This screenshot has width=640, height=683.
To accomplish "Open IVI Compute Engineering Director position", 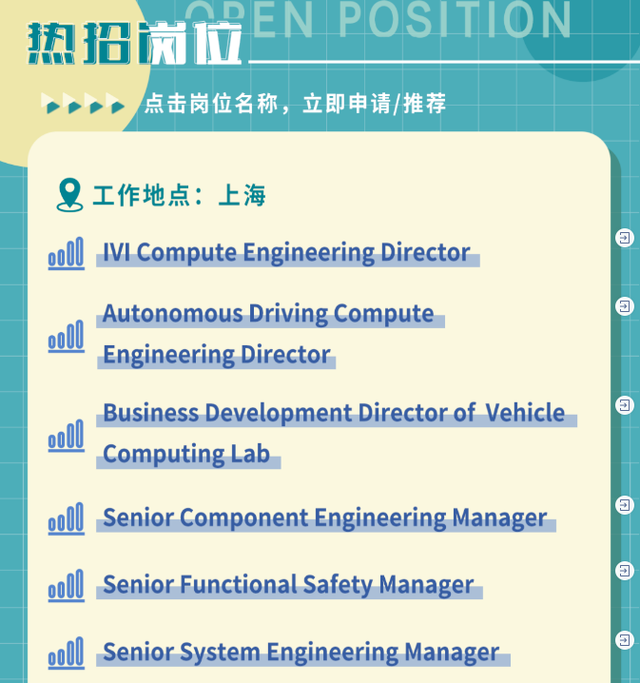I will pos(286,252).
